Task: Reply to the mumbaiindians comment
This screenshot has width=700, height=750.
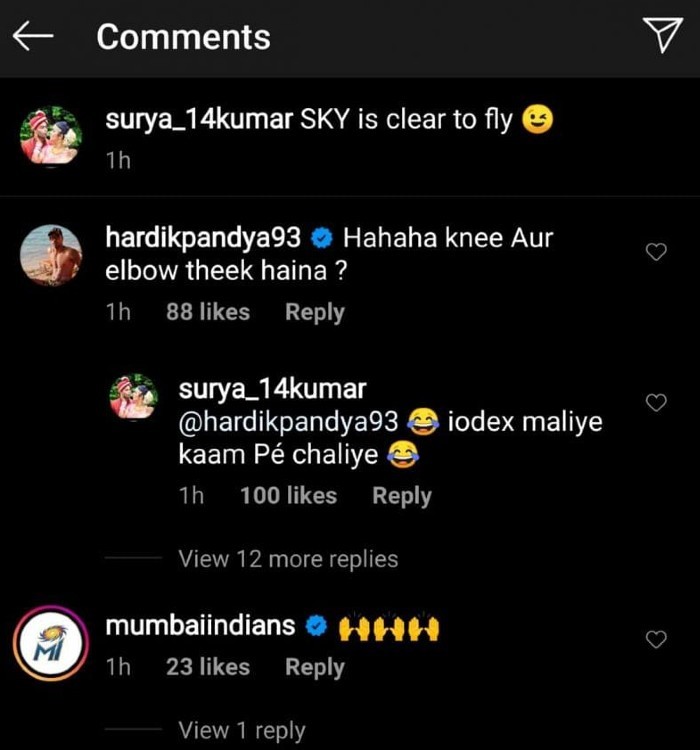Action: point(314,667)
